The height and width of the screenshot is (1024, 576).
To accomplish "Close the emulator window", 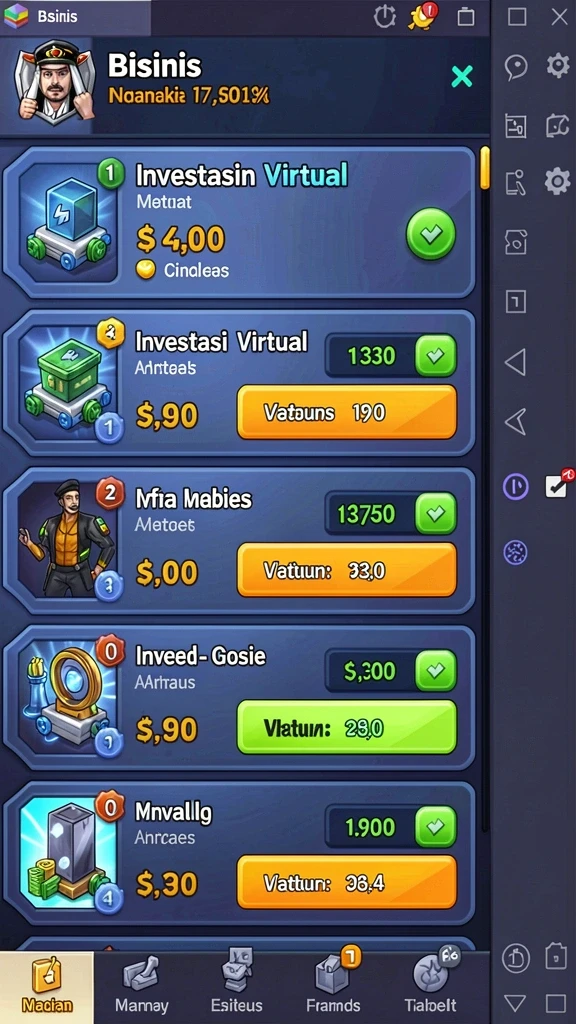I will tap(559, 18).
